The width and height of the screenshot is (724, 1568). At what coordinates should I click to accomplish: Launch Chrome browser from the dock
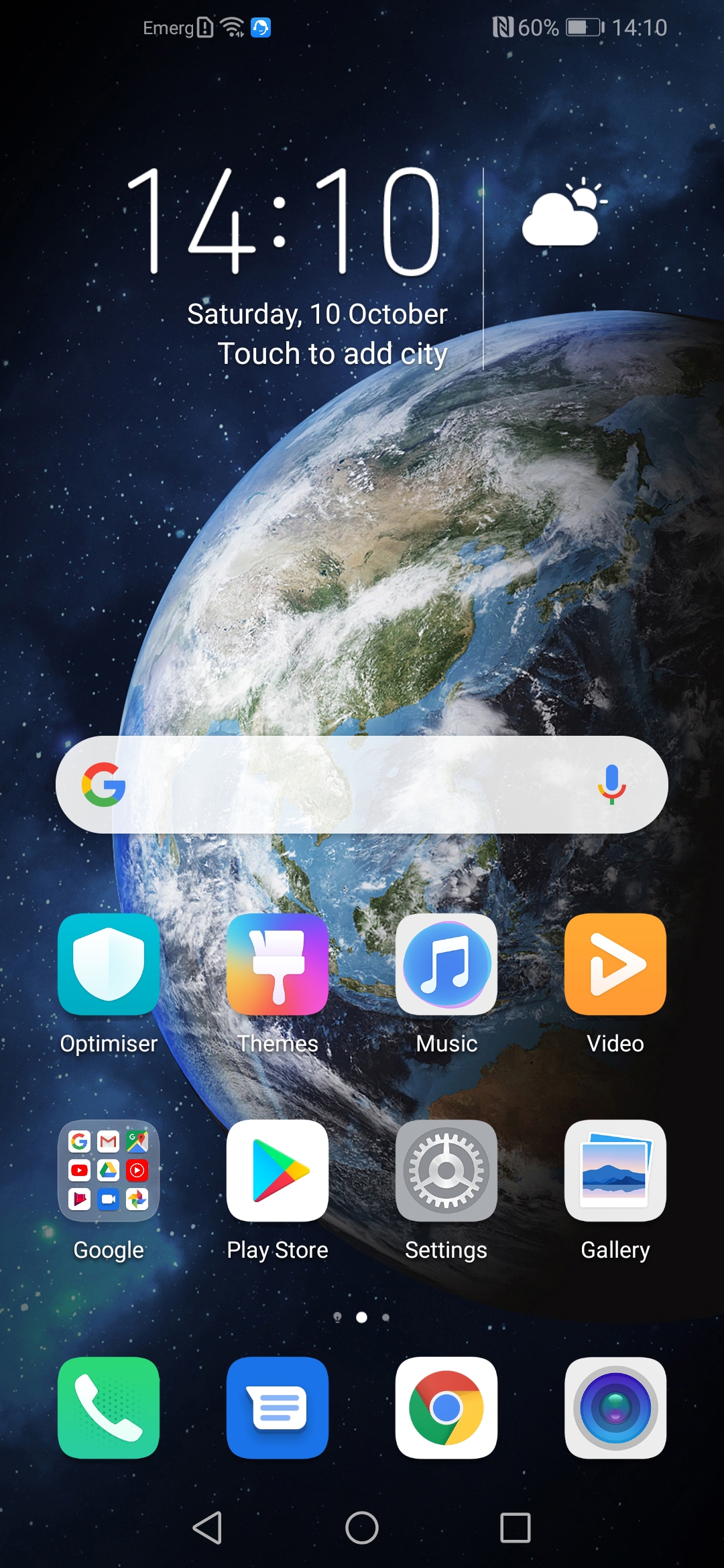pos(446,1407)
